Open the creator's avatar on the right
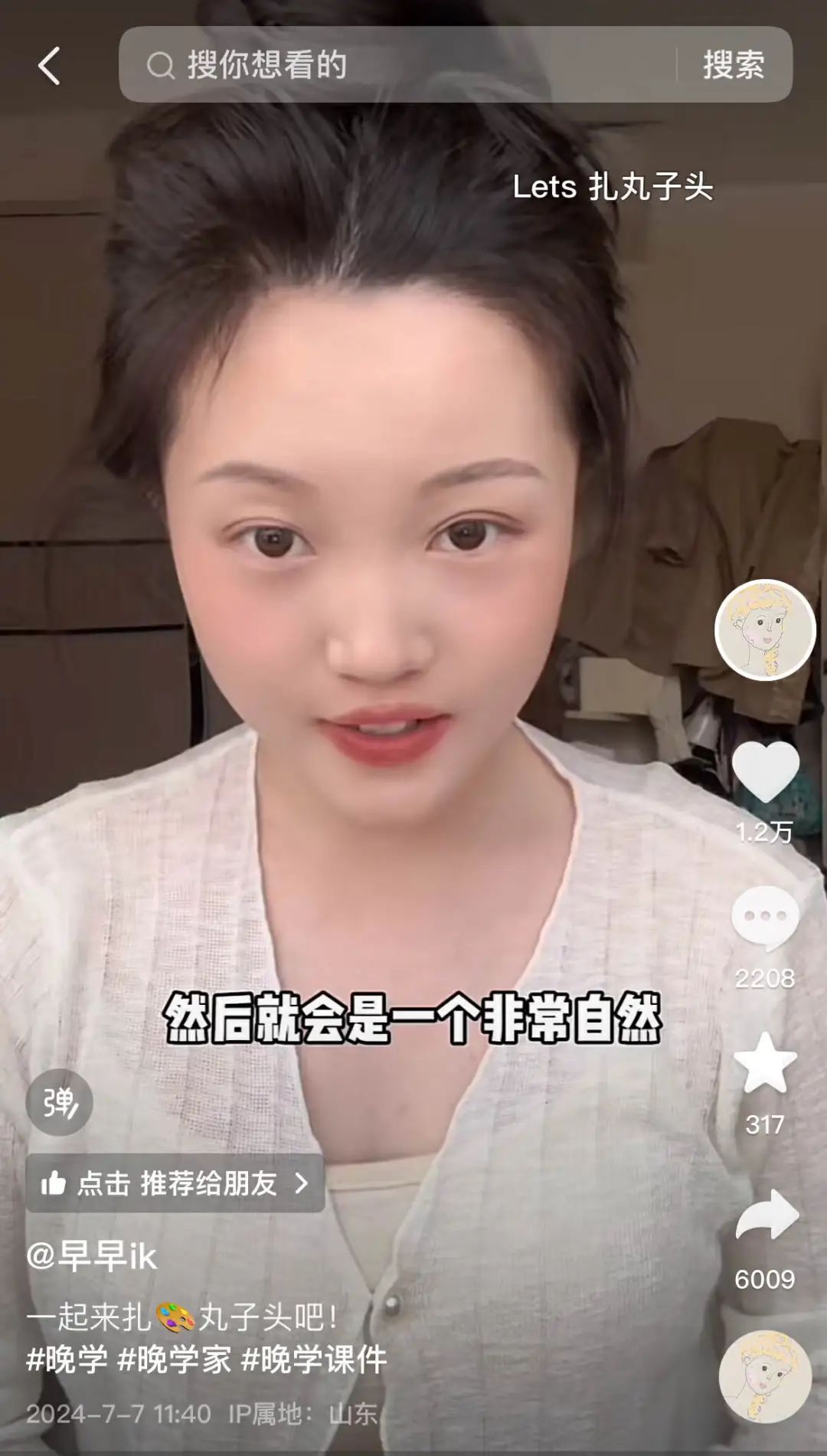The image size is (827, 1456). tap(765, 630)
